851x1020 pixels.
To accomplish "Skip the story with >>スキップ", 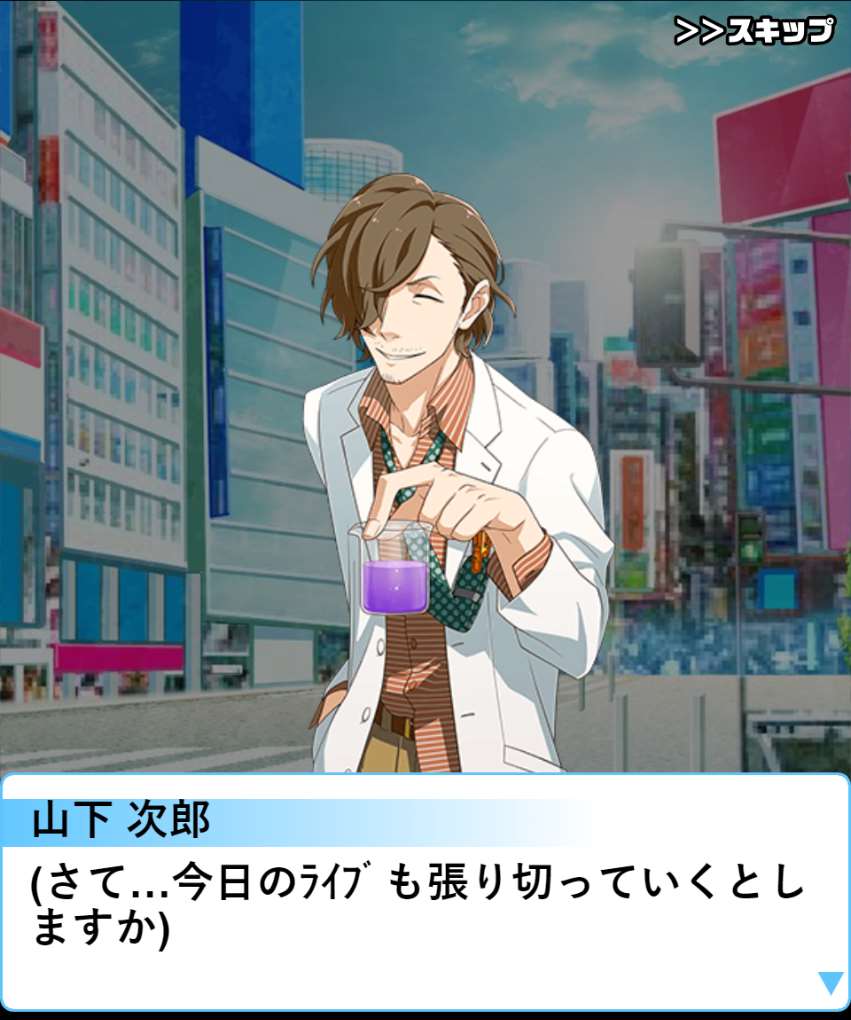I will pos(754,31).
